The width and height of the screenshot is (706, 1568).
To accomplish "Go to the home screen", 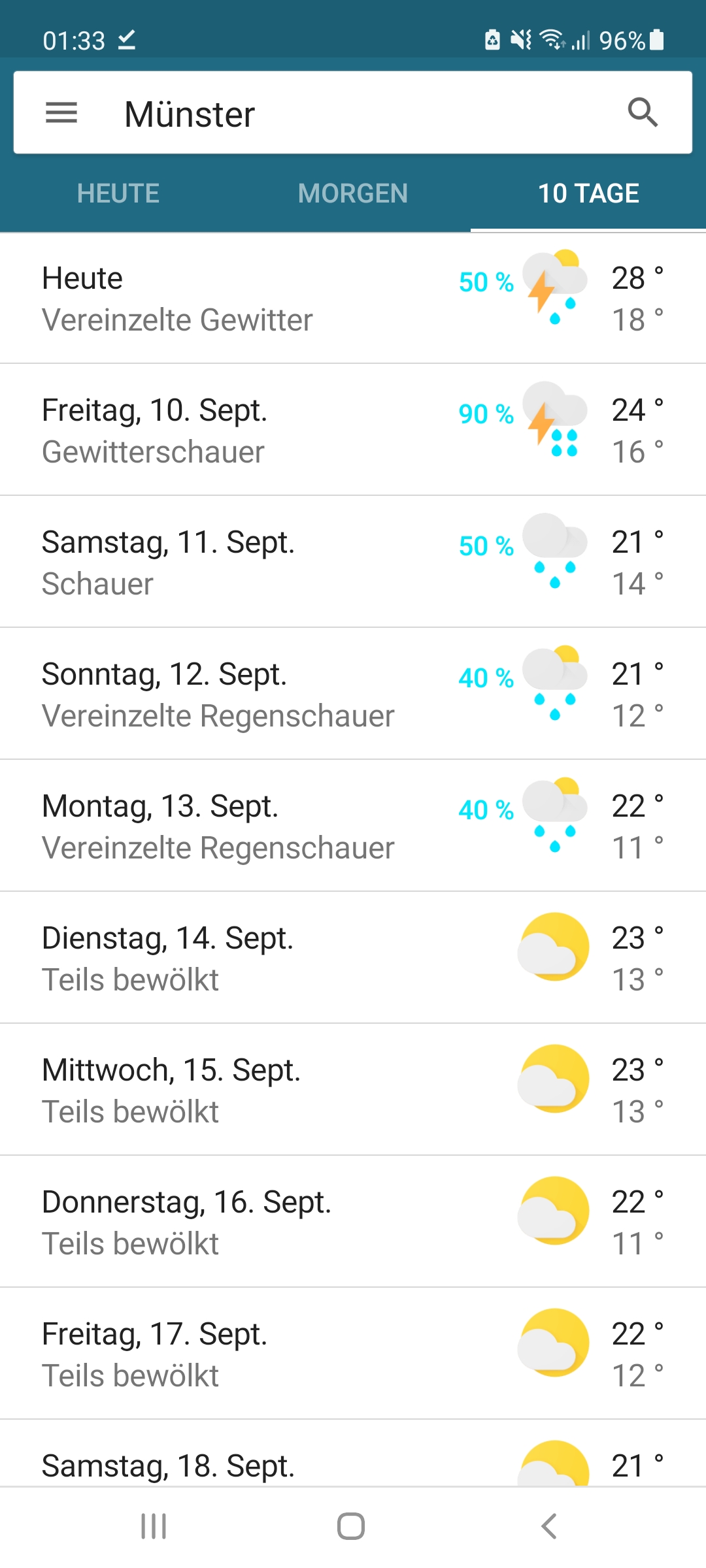I will pos(351,1526).
